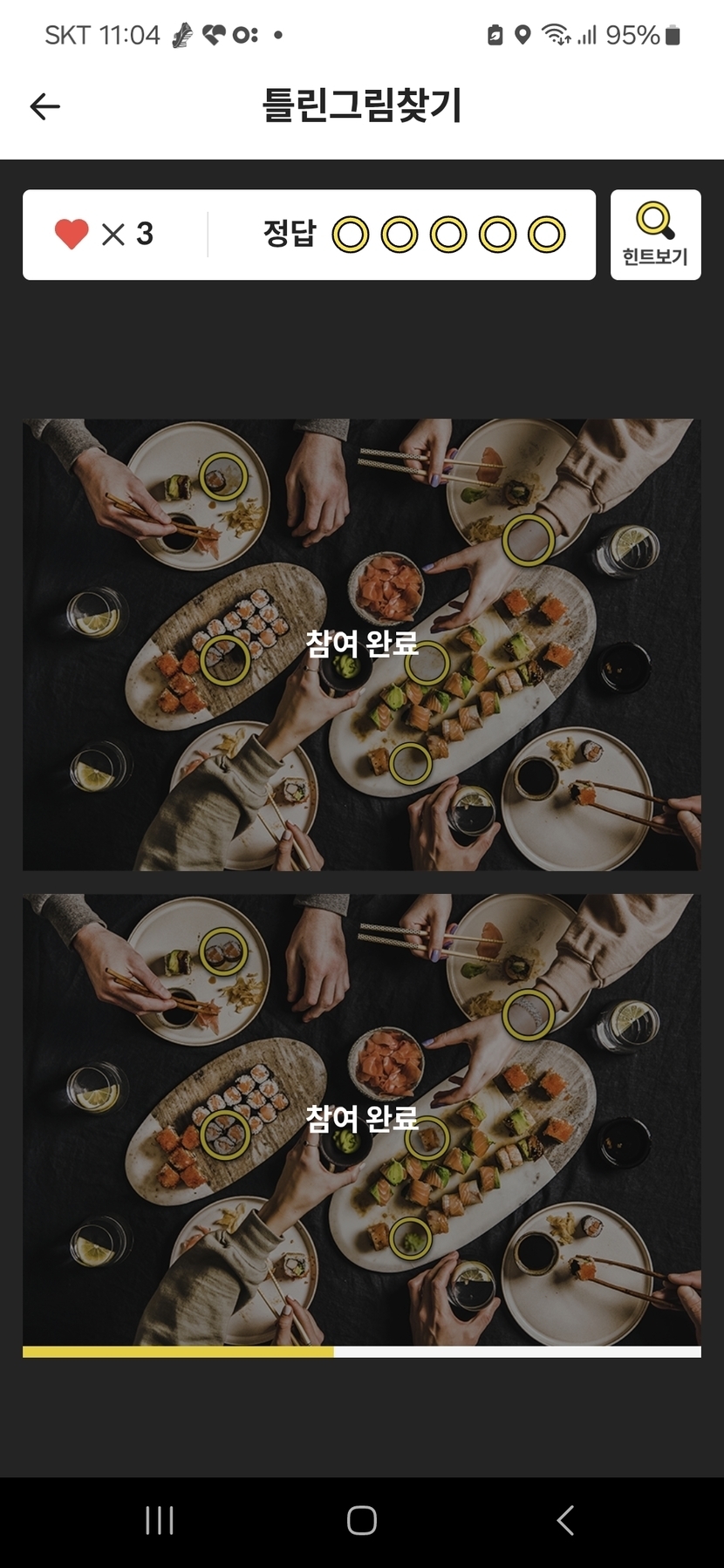Image resolution: width=724 pixels, height=1568 pixels.
Task: Open recent apps from the navigation bar
Action: [159, 1520]
